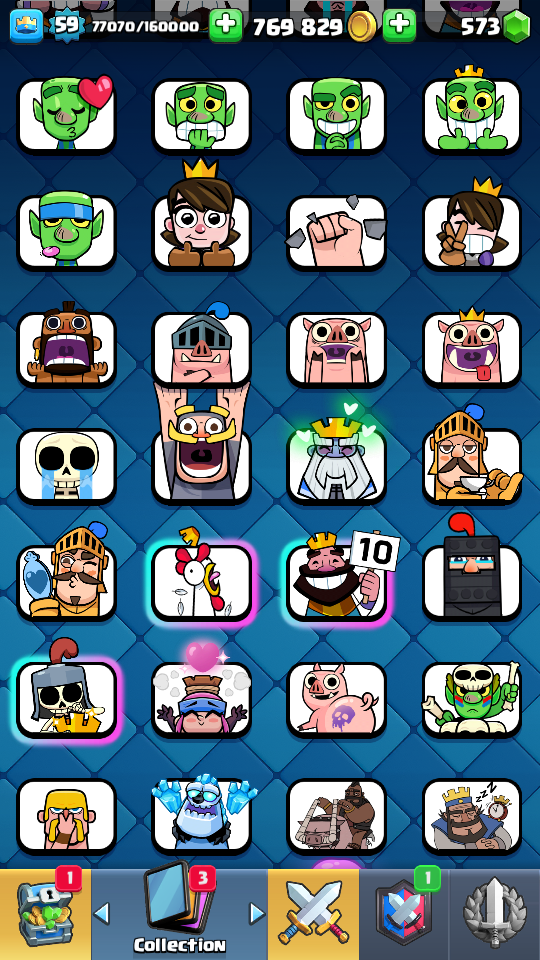
Task: Select the pig with skull tattoo emote
Action: (x=337, y=699)
